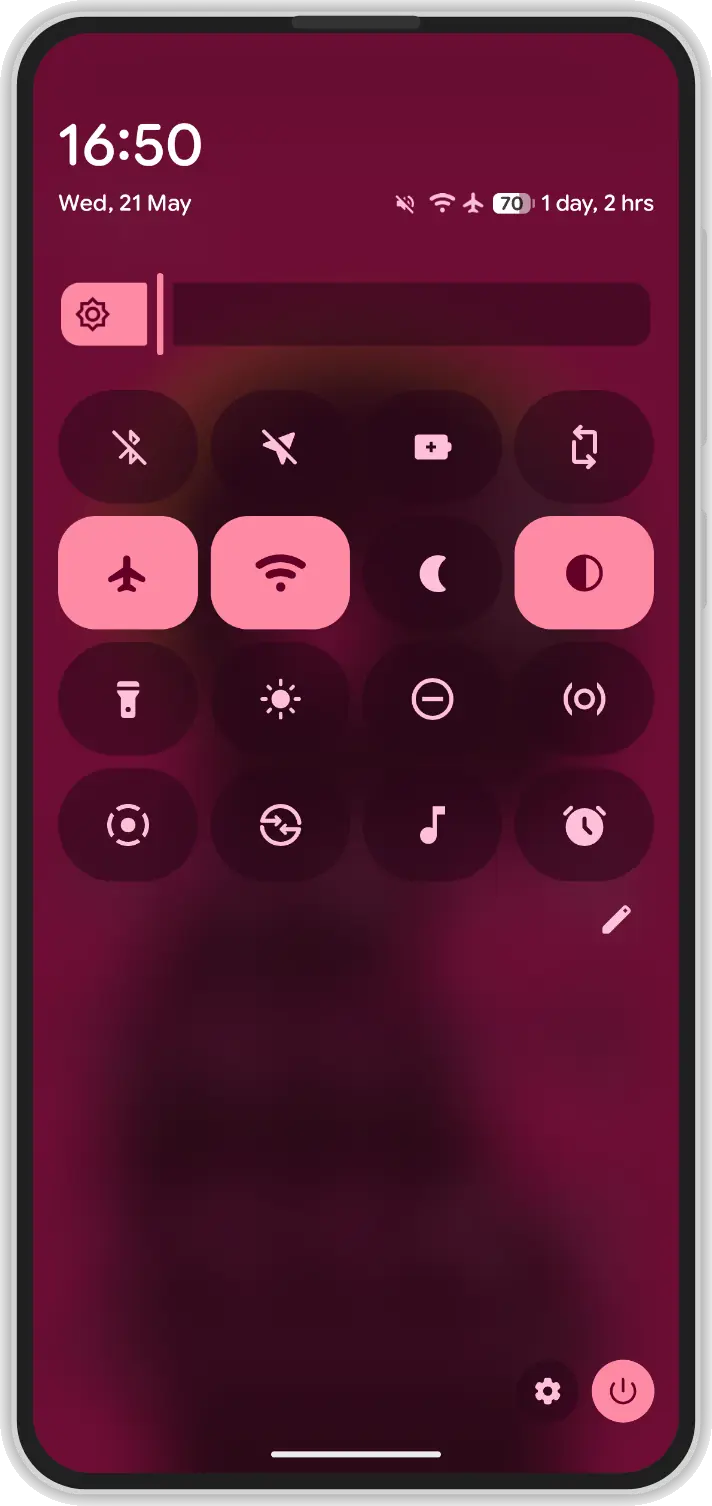The image size is (712, 1506).
Task: Open the power menu
Action: [x=622, y=1391]
